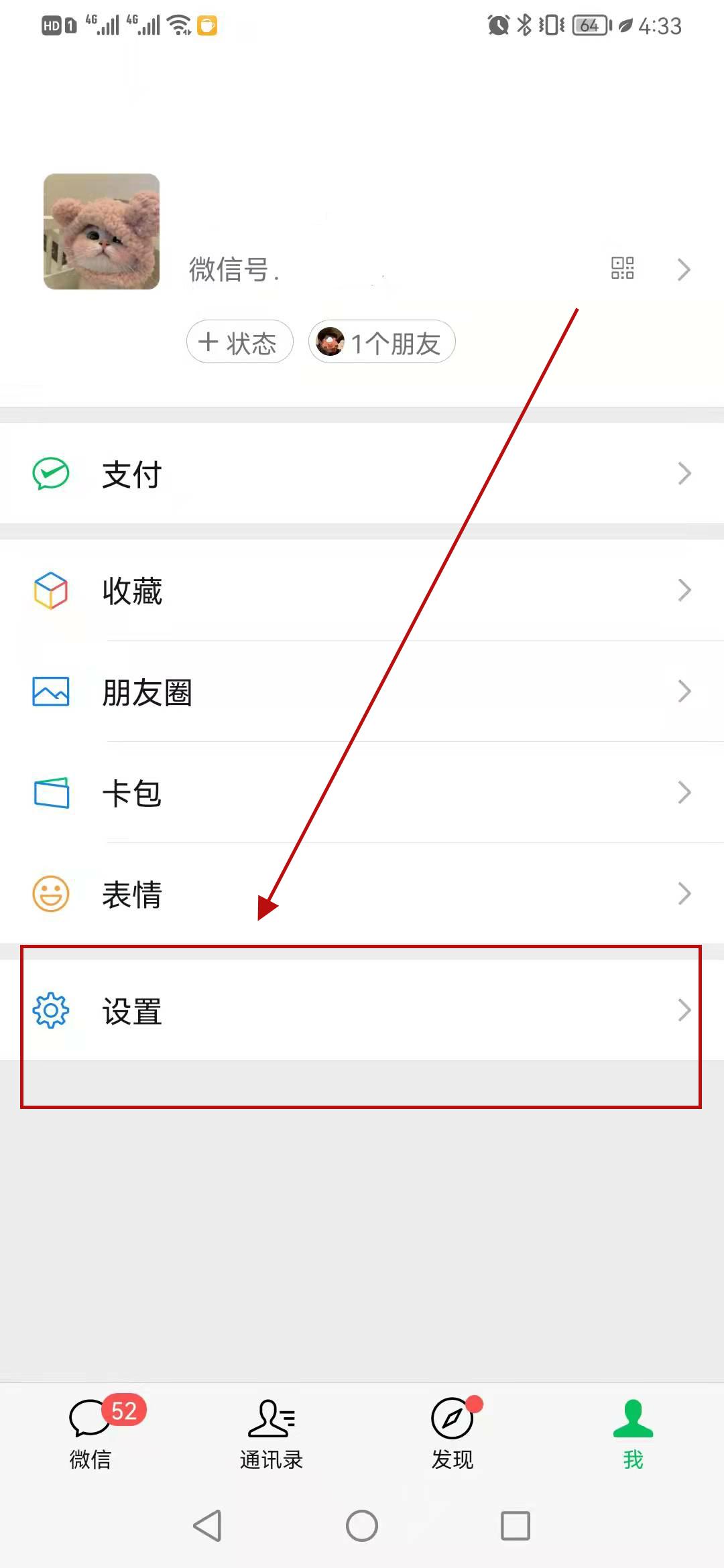Open 收藏 (Favorites)
The width and height of the screenshot is (724, 1568).
click(362, 590)
